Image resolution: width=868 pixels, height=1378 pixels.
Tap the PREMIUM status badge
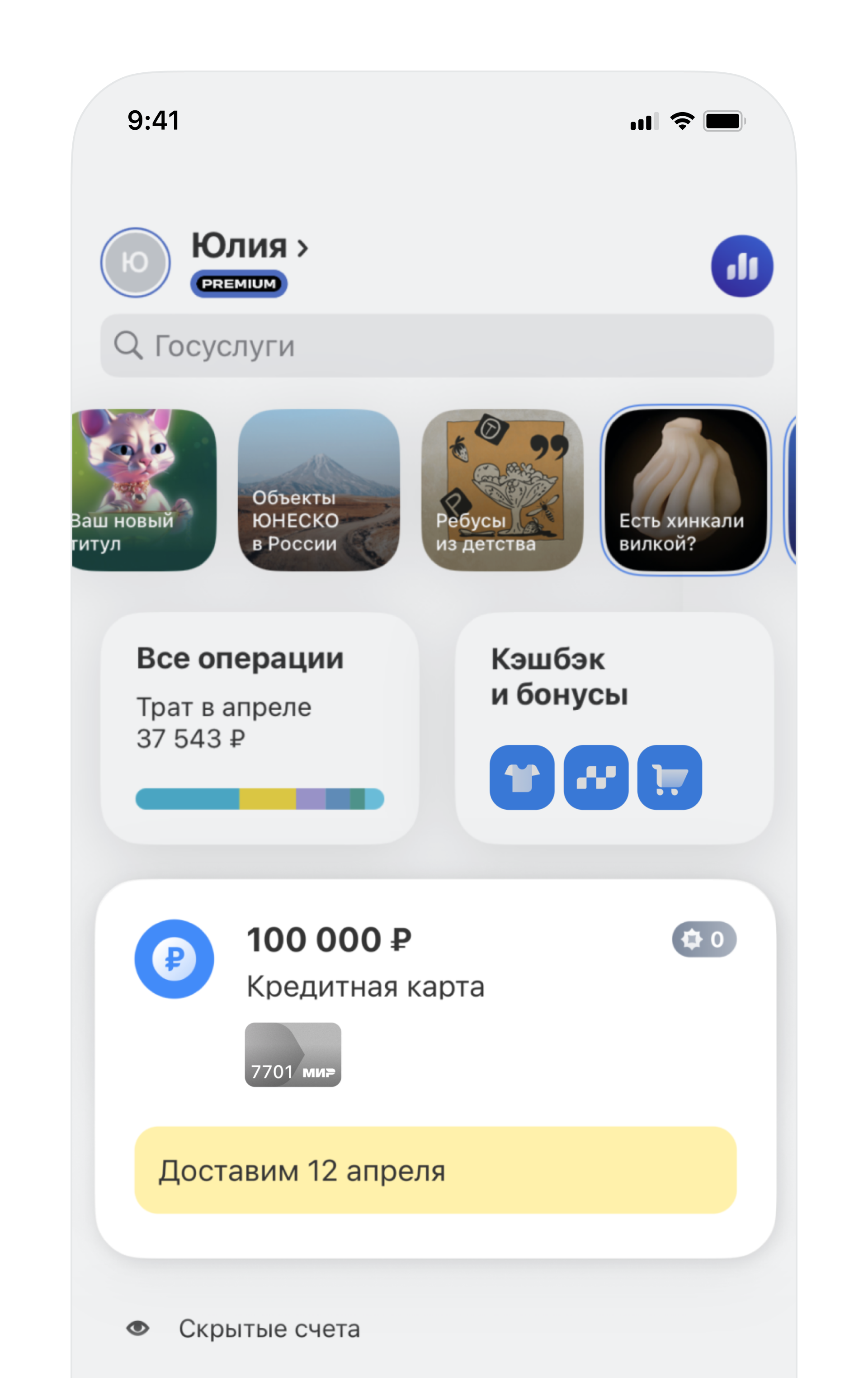tap(239, 284)
